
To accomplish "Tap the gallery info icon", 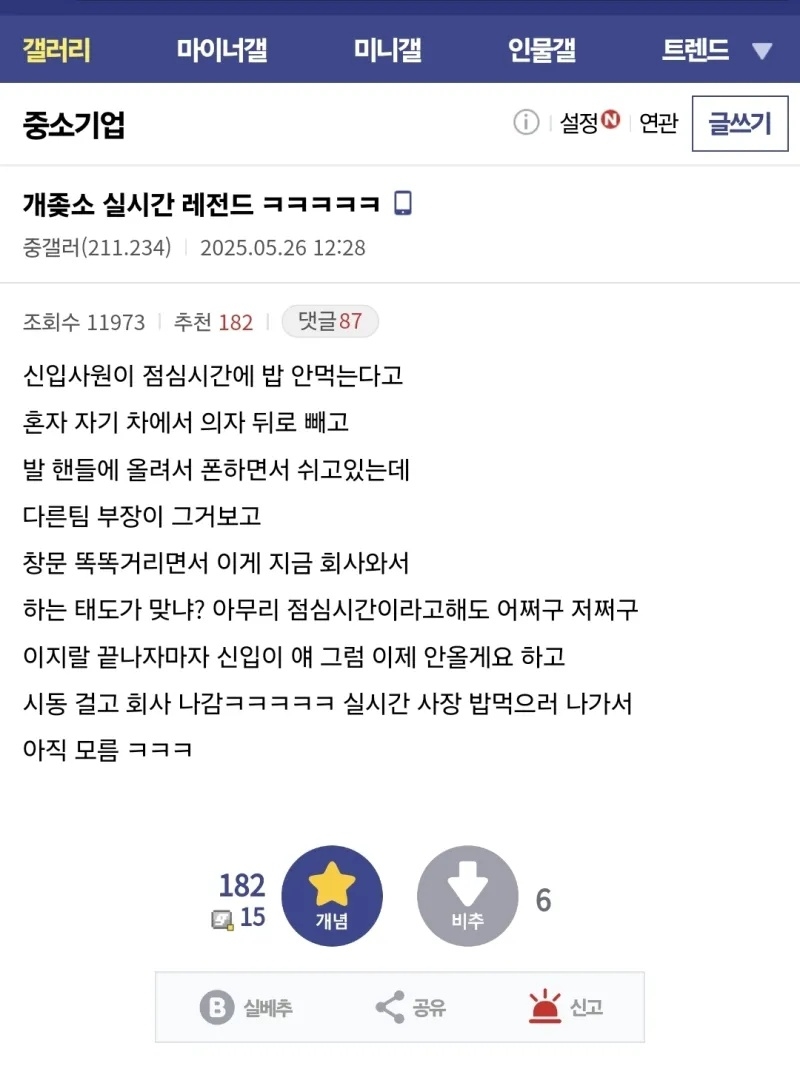I will click(x=526, y=123).
